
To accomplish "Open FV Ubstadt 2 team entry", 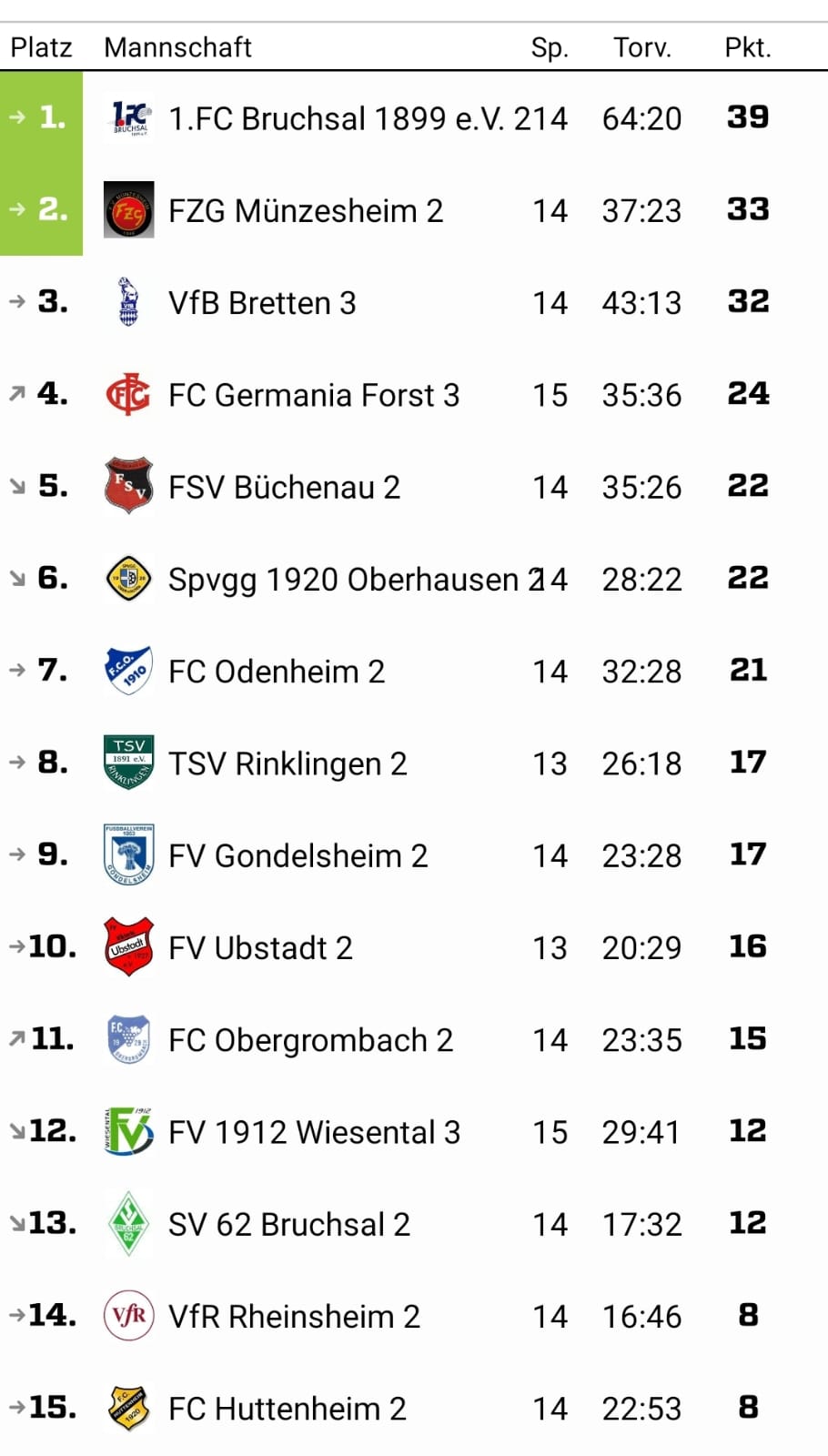I will coord(260,948).
